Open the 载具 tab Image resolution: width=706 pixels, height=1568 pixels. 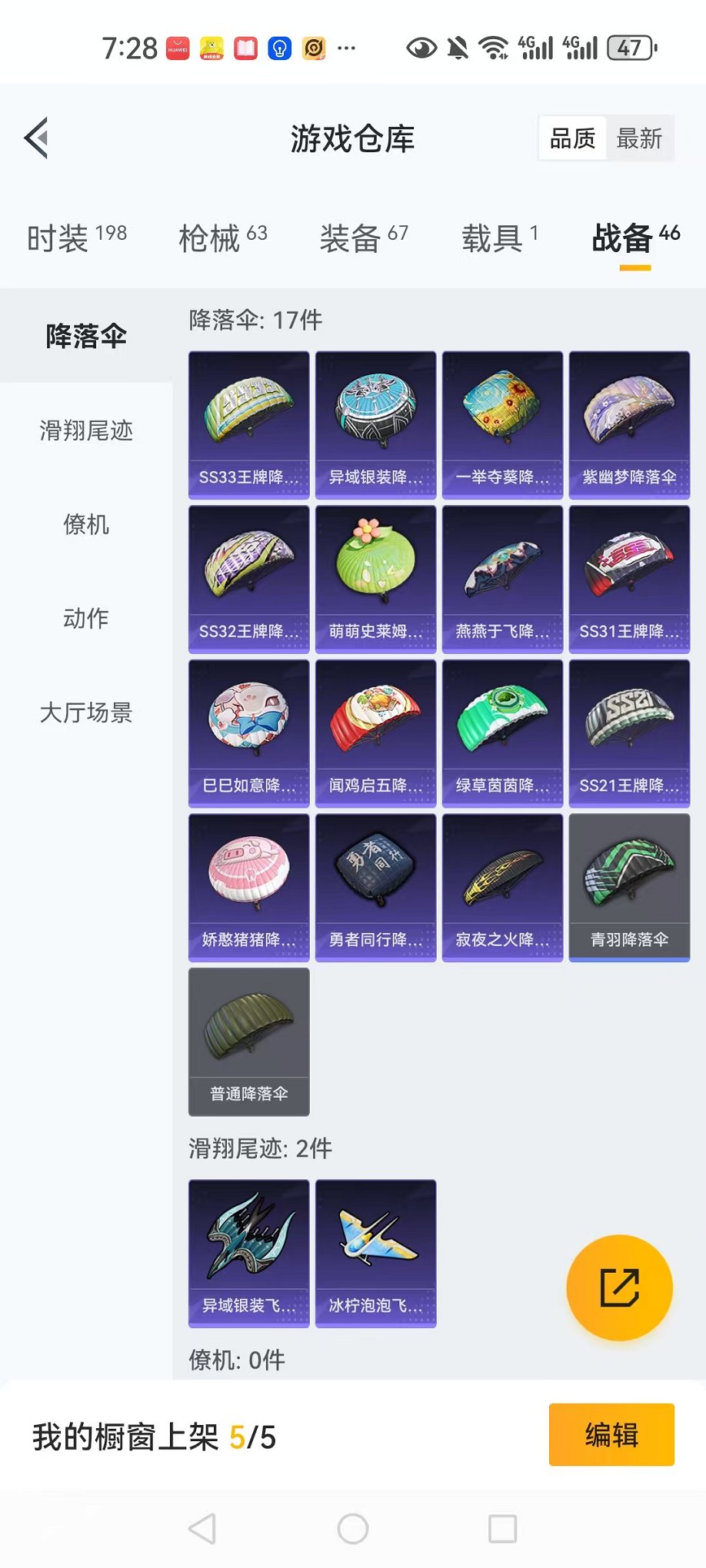coord(500,238)
